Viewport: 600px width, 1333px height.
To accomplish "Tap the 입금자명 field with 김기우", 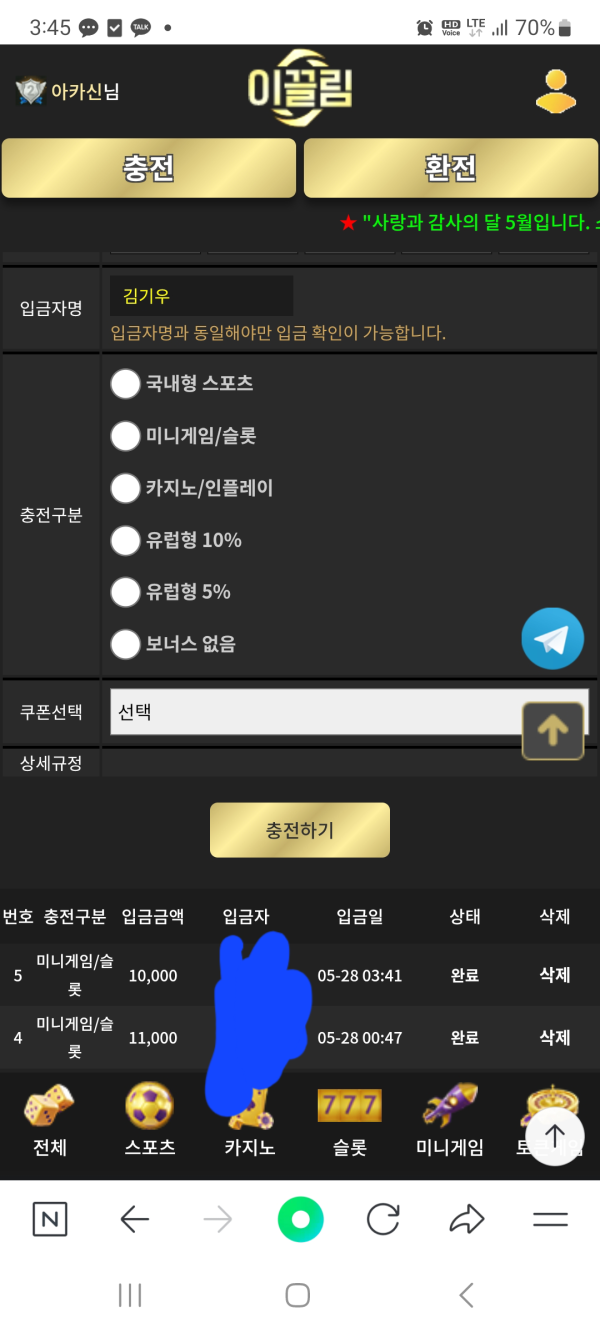I will tap(201, 296).
